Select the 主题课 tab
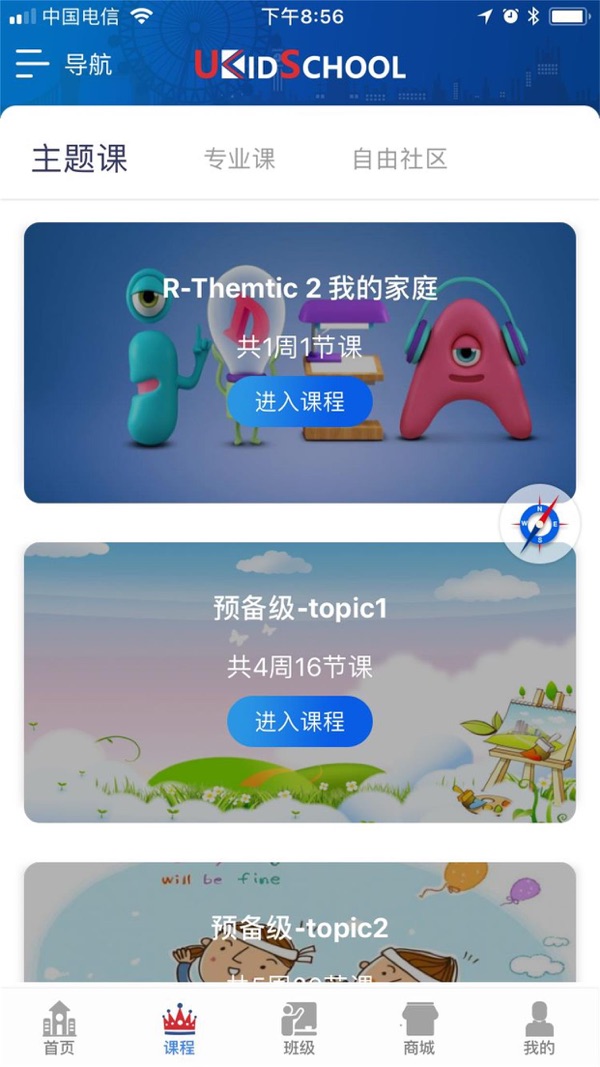The height and width of the screenshot is (1067, 600). [x=80, y=159]
